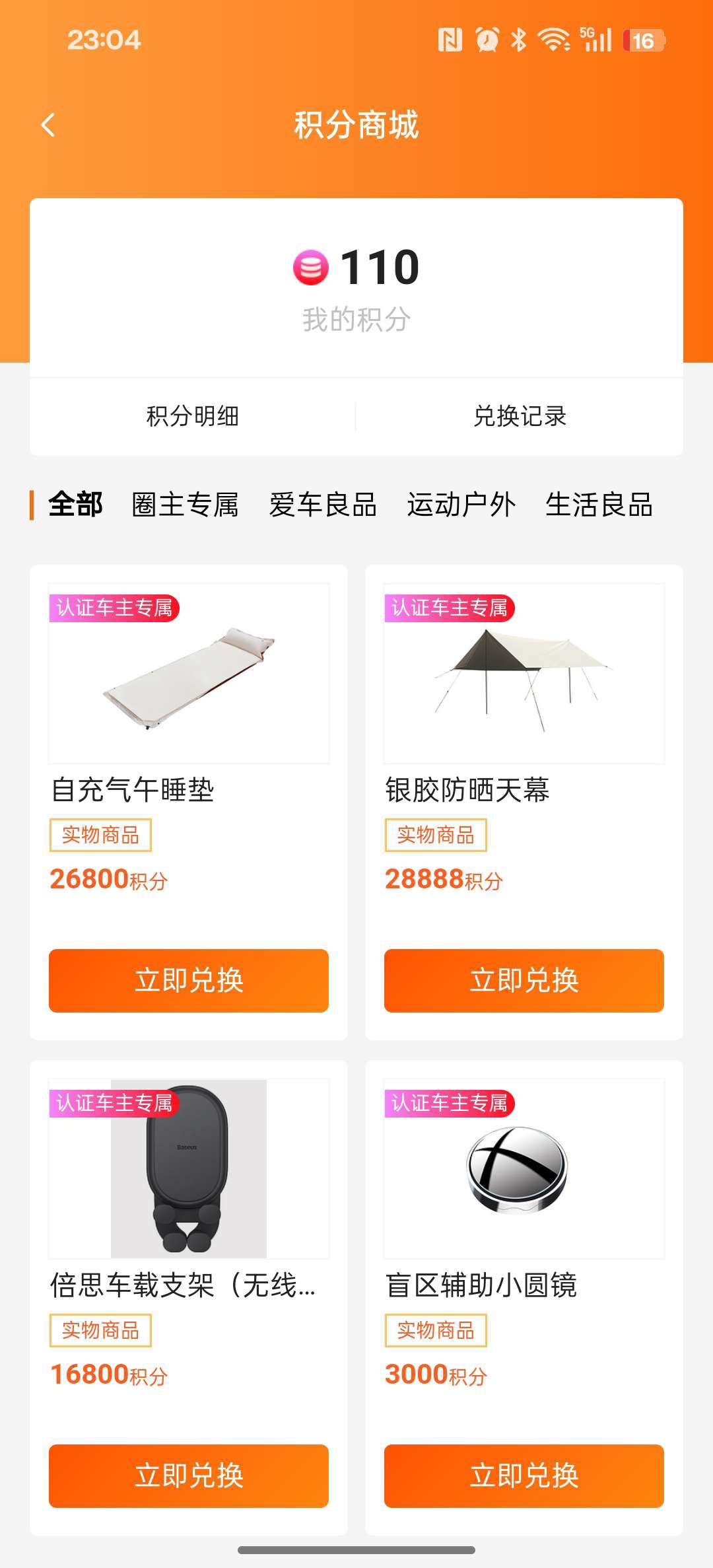Tap 立即兑换 under 自充气午睡垫
The height and width of the screenshot is (1568, 713).
189,981
